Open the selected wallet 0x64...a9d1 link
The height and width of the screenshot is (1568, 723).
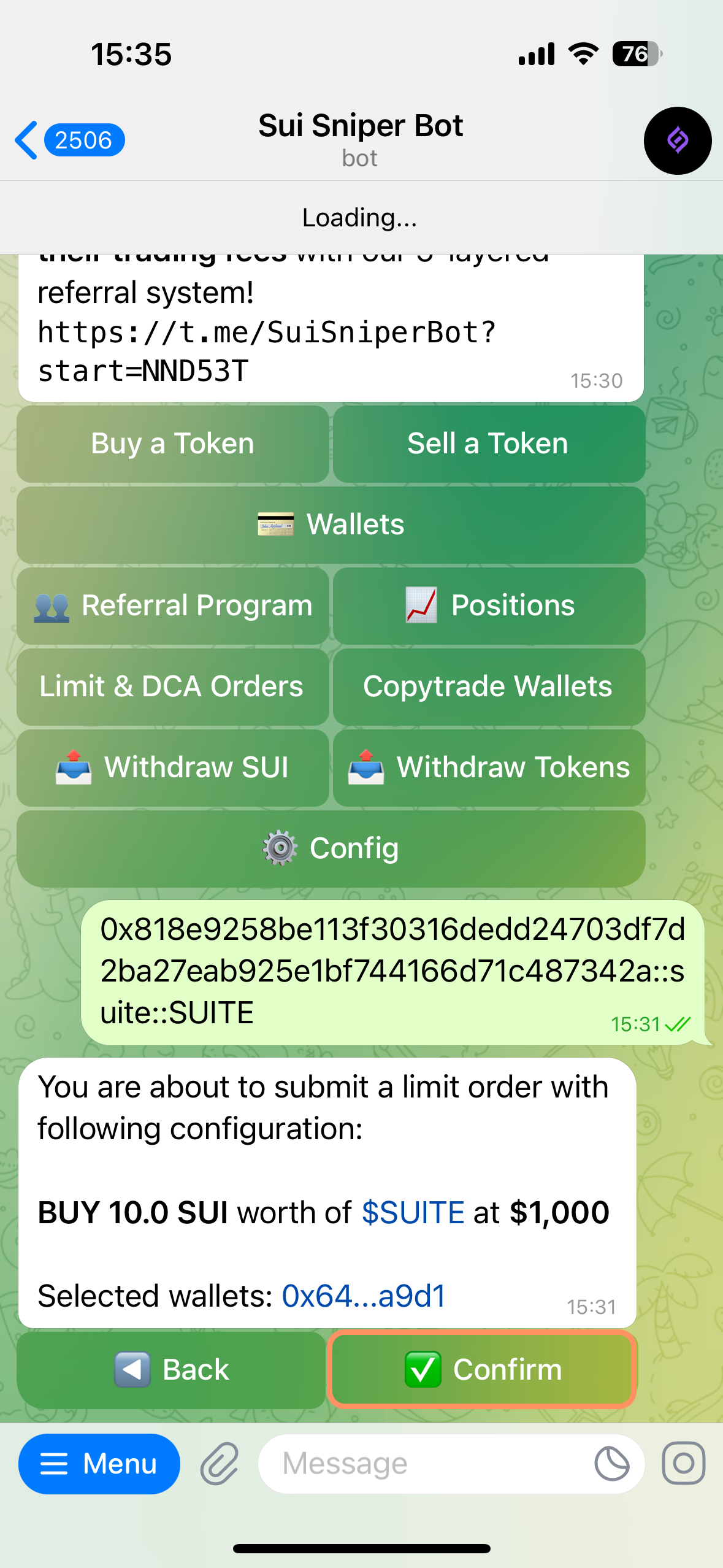(x=363, y=1296)
